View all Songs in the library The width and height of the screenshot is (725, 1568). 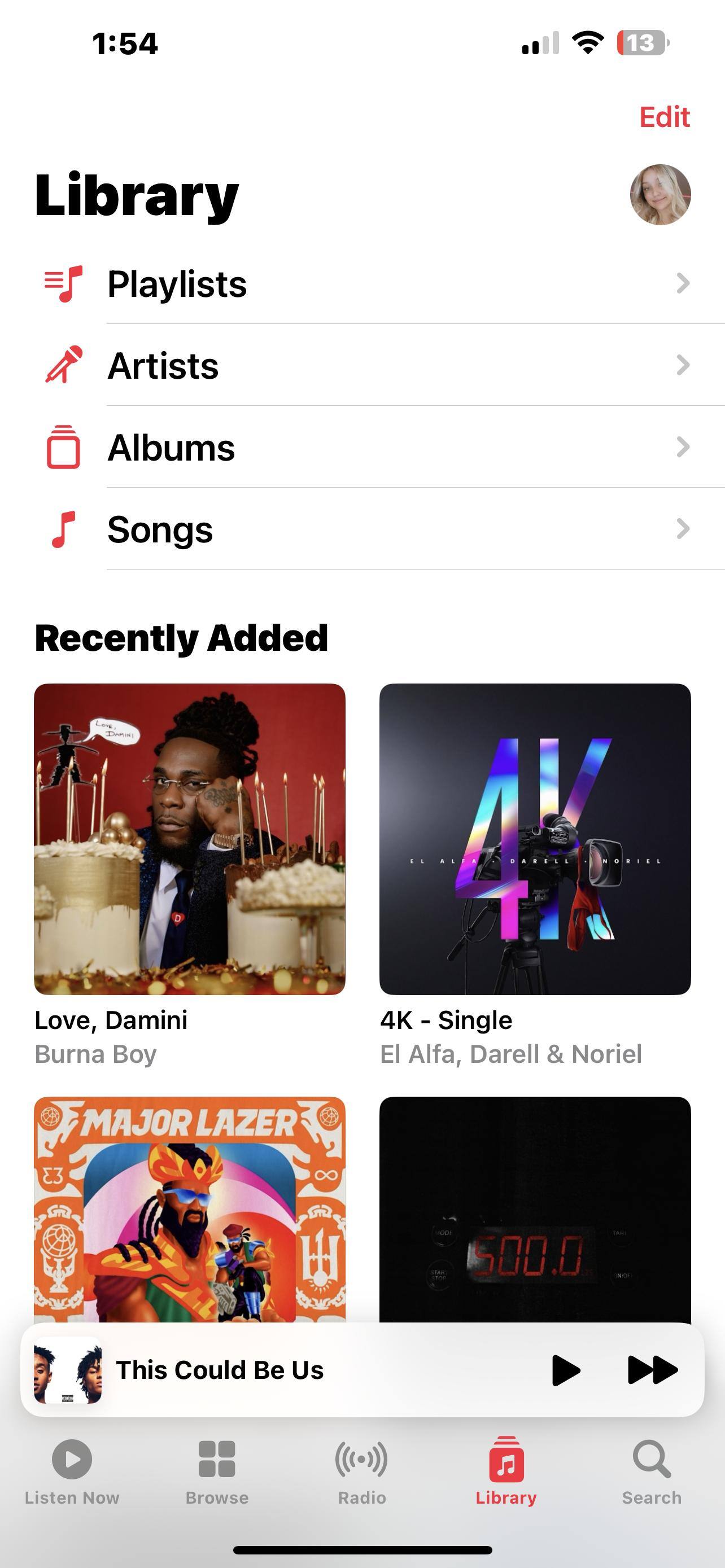(x=365, y=529)
